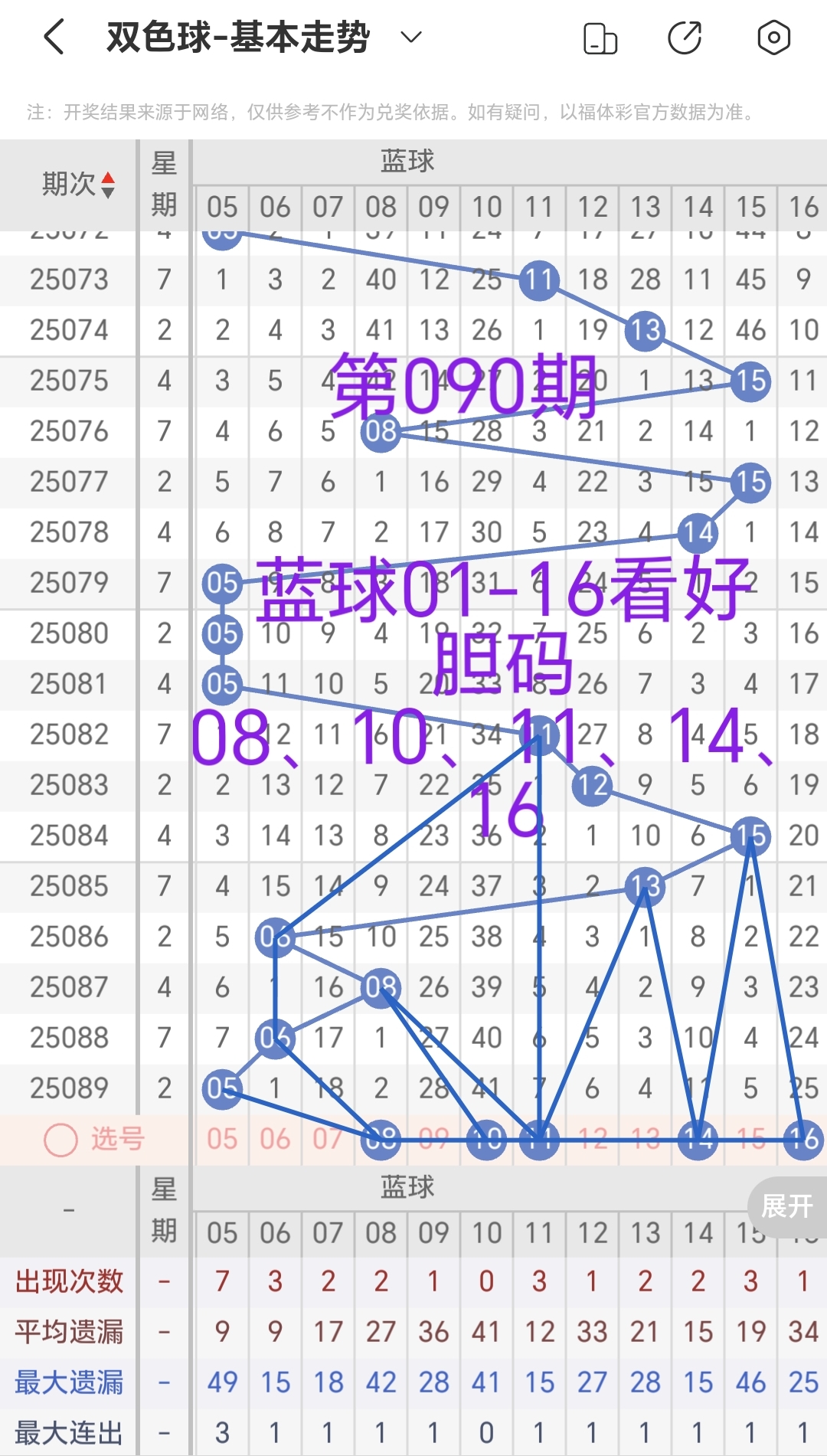The image size is (827, 1456).
Task: Toggle blue ball 15 selection
Action: (750, 1139)
